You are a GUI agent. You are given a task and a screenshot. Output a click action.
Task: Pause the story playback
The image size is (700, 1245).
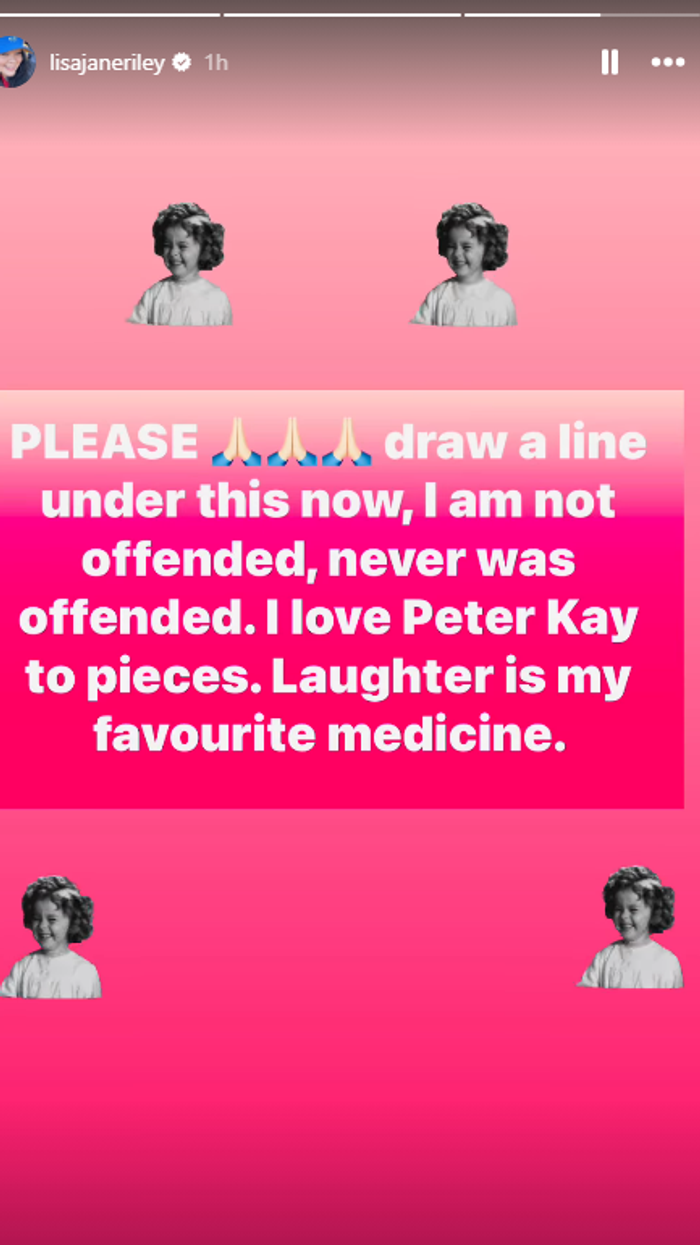(609, 62)
